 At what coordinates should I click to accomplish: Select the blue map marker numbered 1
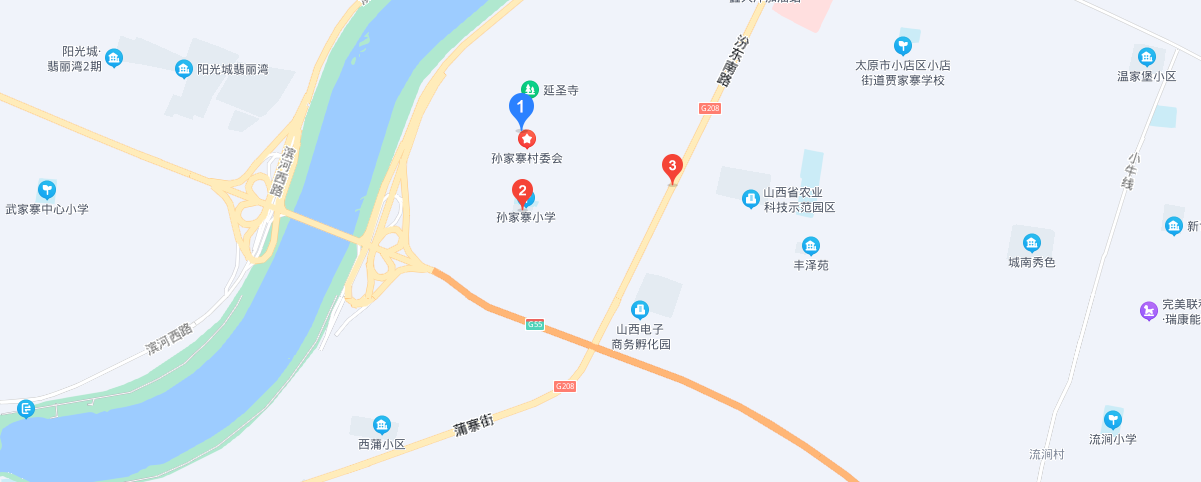[520, 108]
